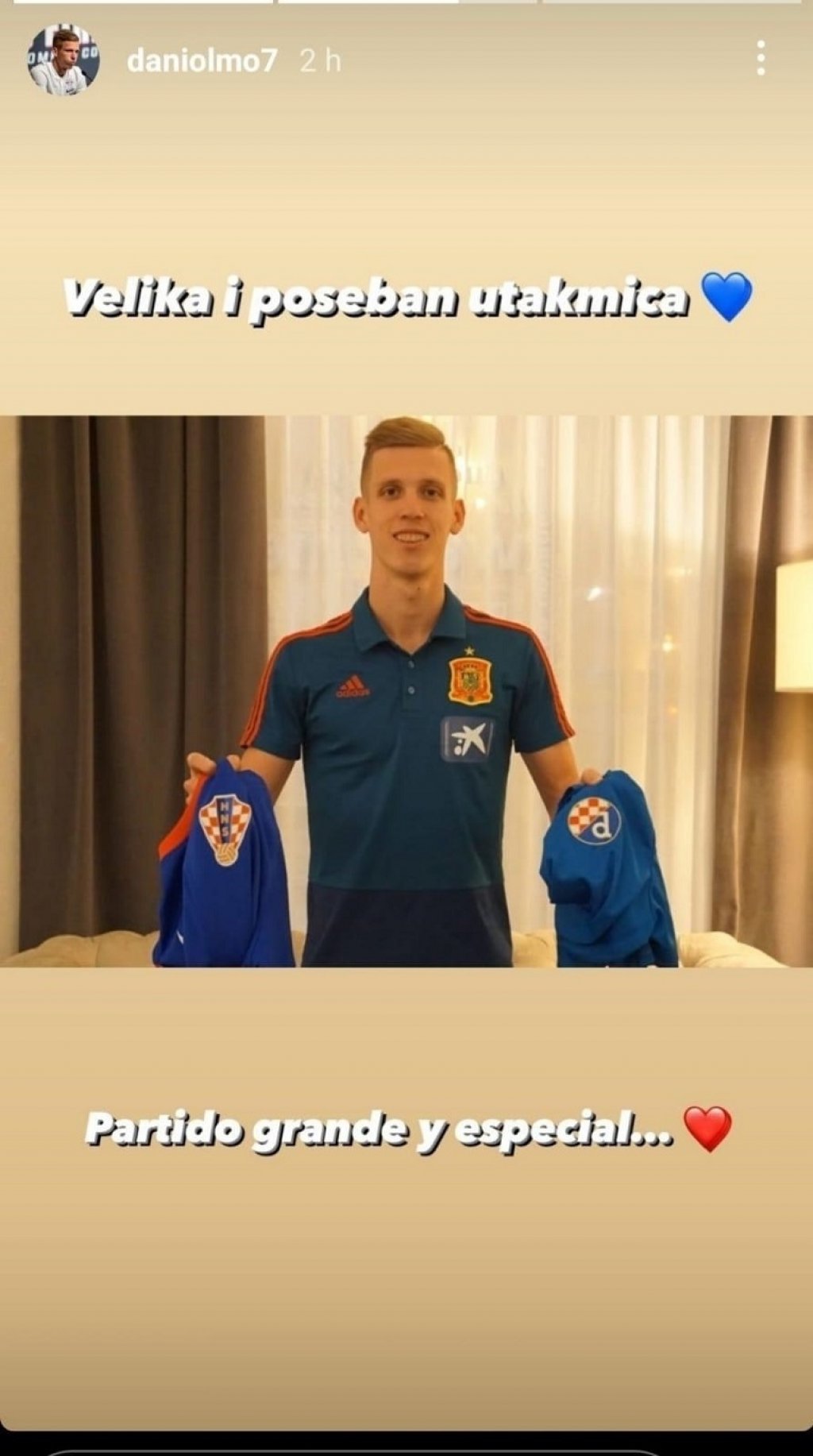Open the story overflow menu
This screenshot has height=1456, width=813.
point(760,60)
